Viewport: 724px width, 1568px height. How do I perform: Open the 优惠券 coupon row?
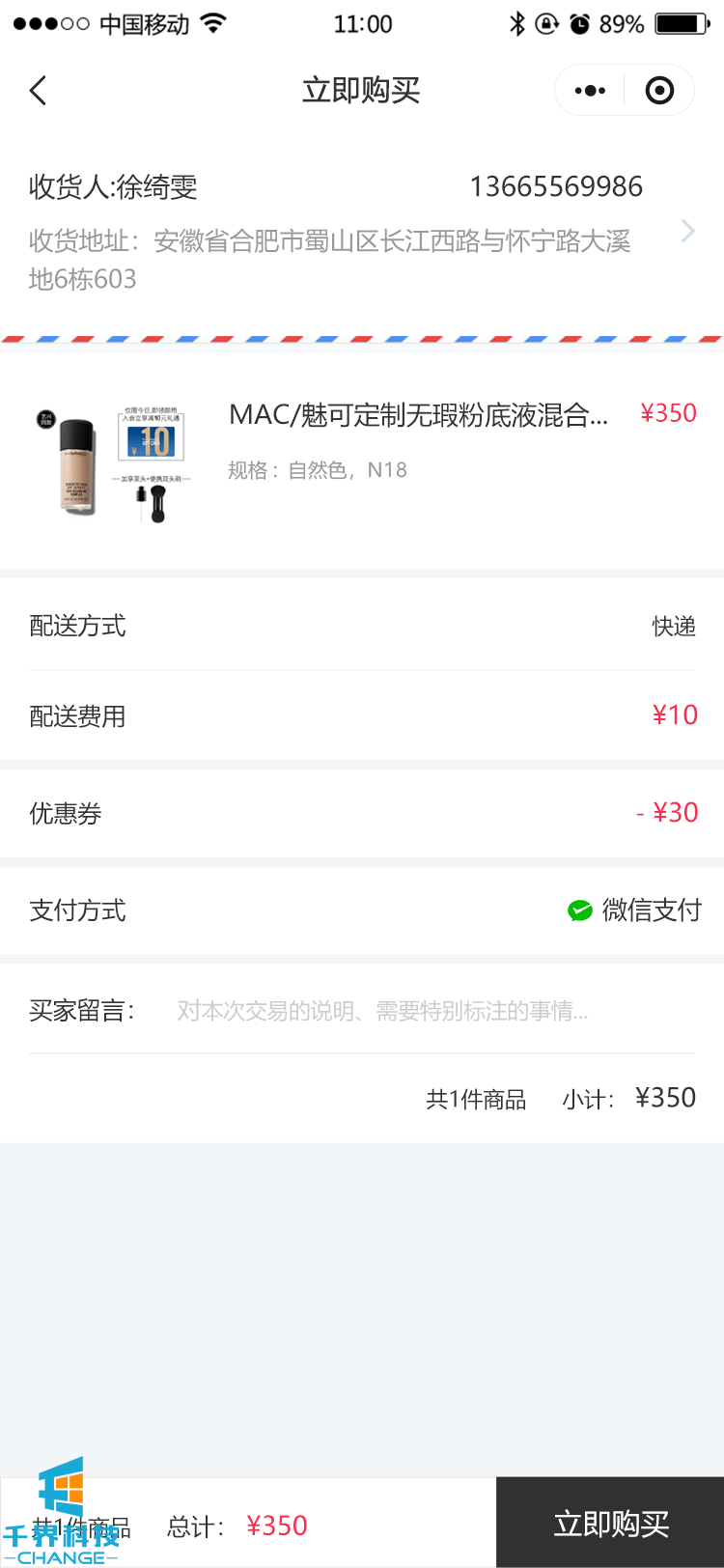click(362, 813)
